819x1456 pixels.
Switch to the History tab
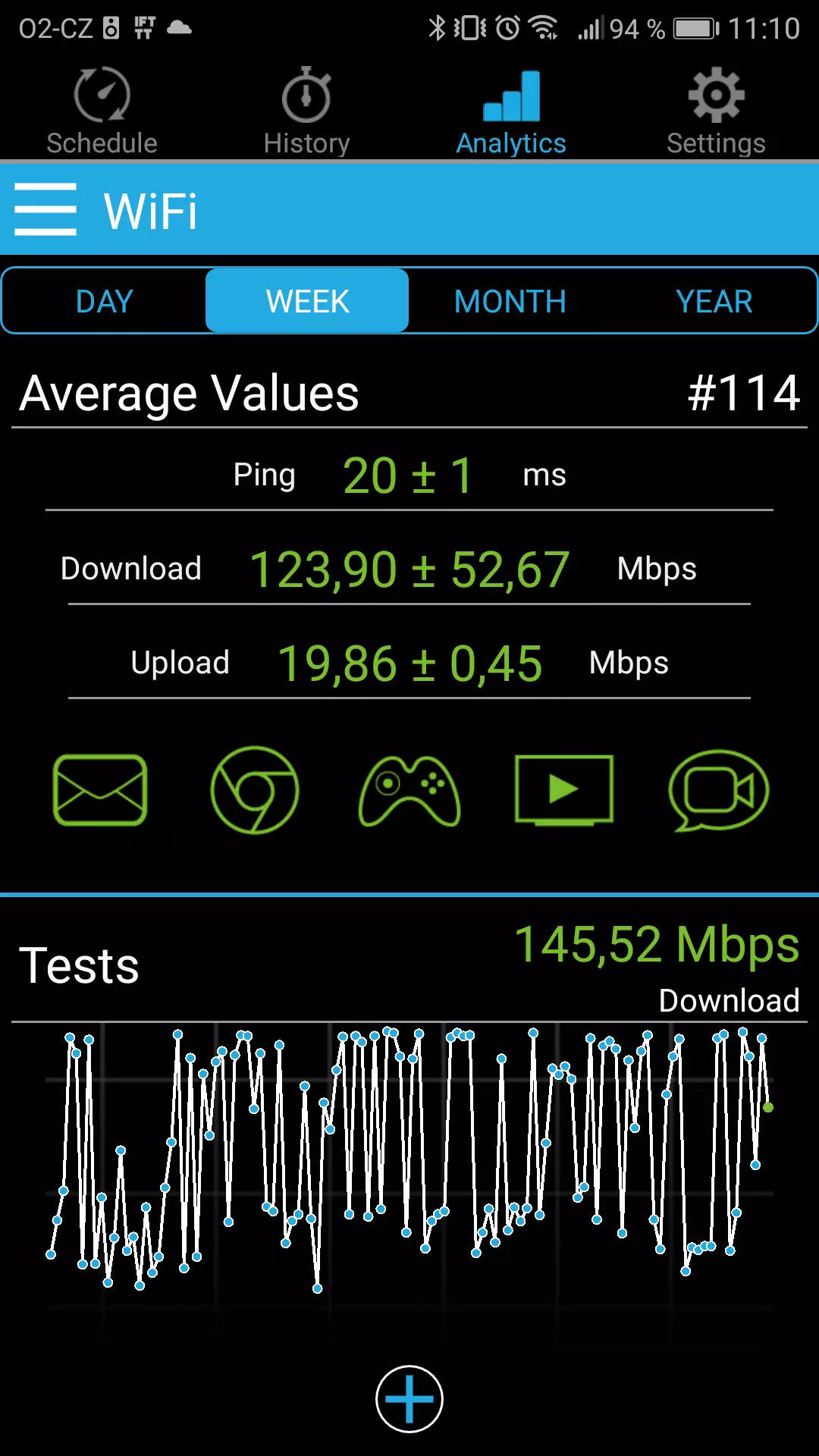(306, 111)
